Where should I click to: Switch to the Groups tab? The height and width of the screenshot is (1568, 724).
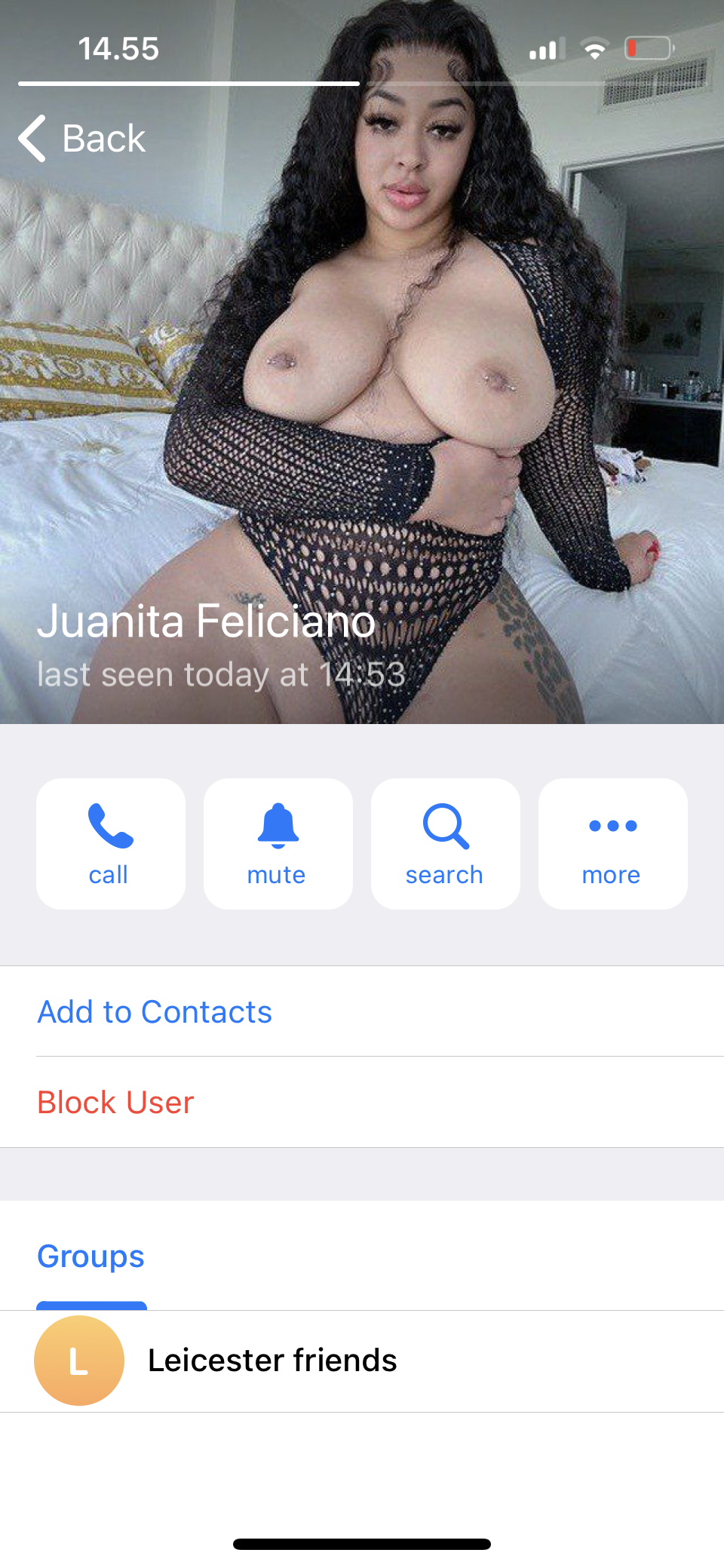pyautogui.click(x=90, y=1257)
